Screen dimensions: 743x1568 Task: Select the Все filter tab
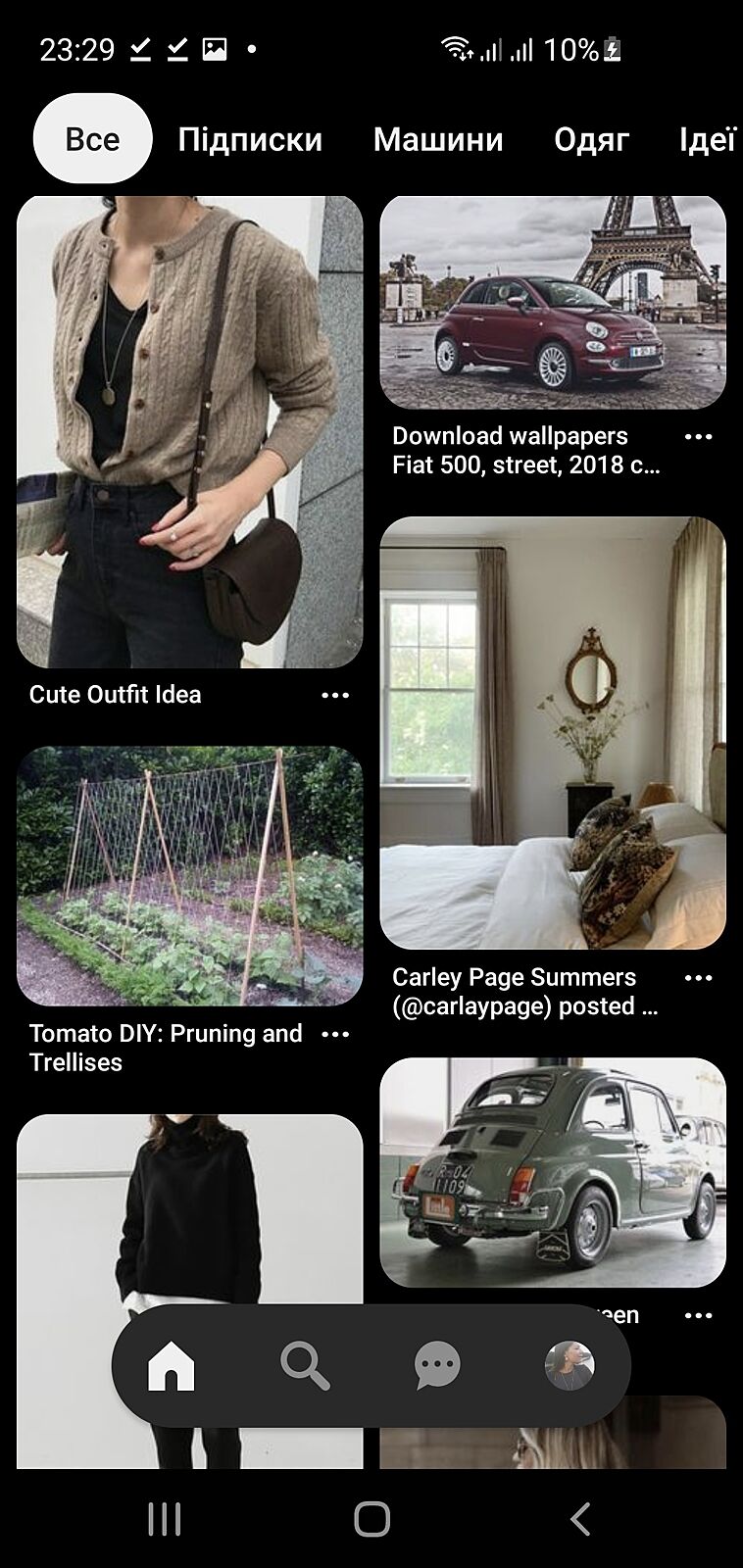pos(92,139)
